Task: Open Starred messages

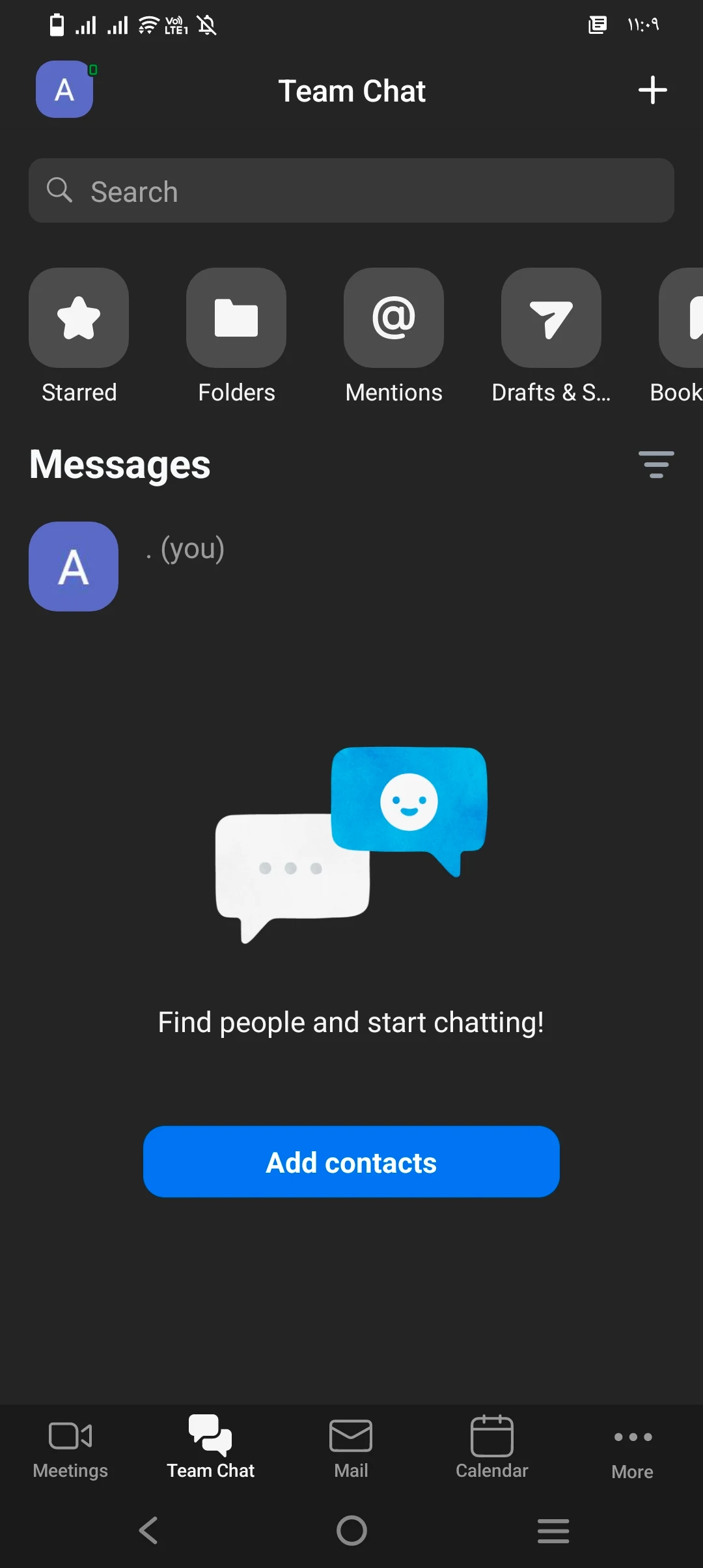Action: pyautogui.click(x=79, y=318)
